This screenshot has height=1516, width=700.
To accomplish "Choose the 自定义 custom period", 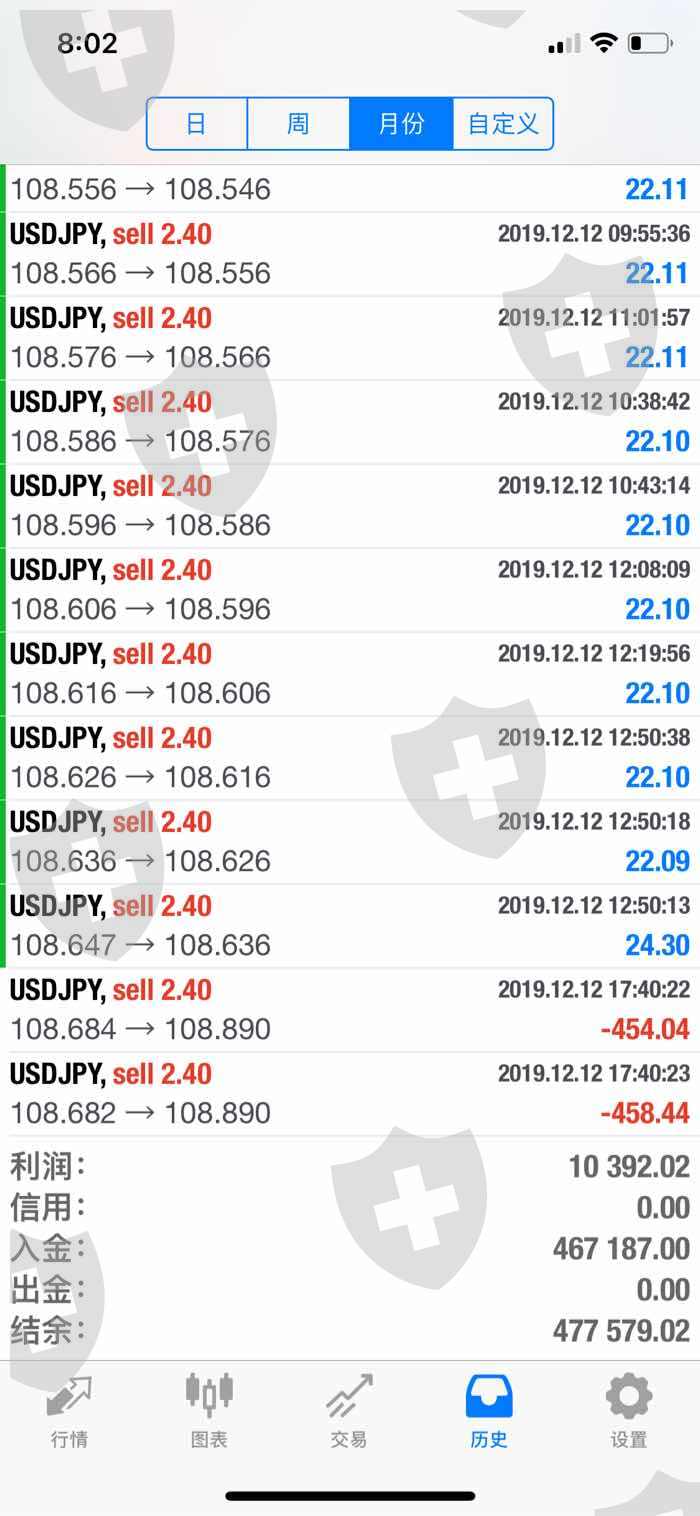I will (x=503, y=124).
